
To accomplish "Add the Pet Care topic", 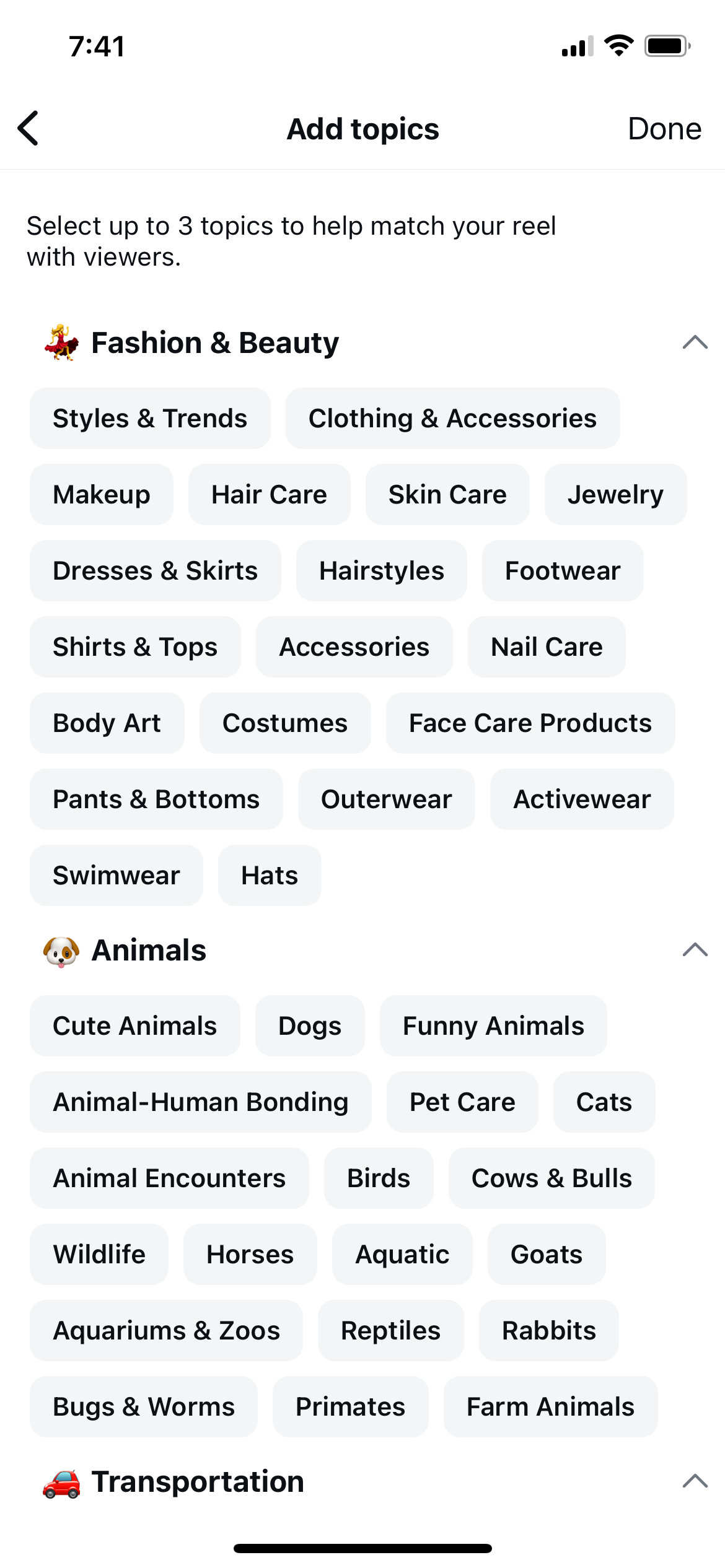I will click(462, 1102).
